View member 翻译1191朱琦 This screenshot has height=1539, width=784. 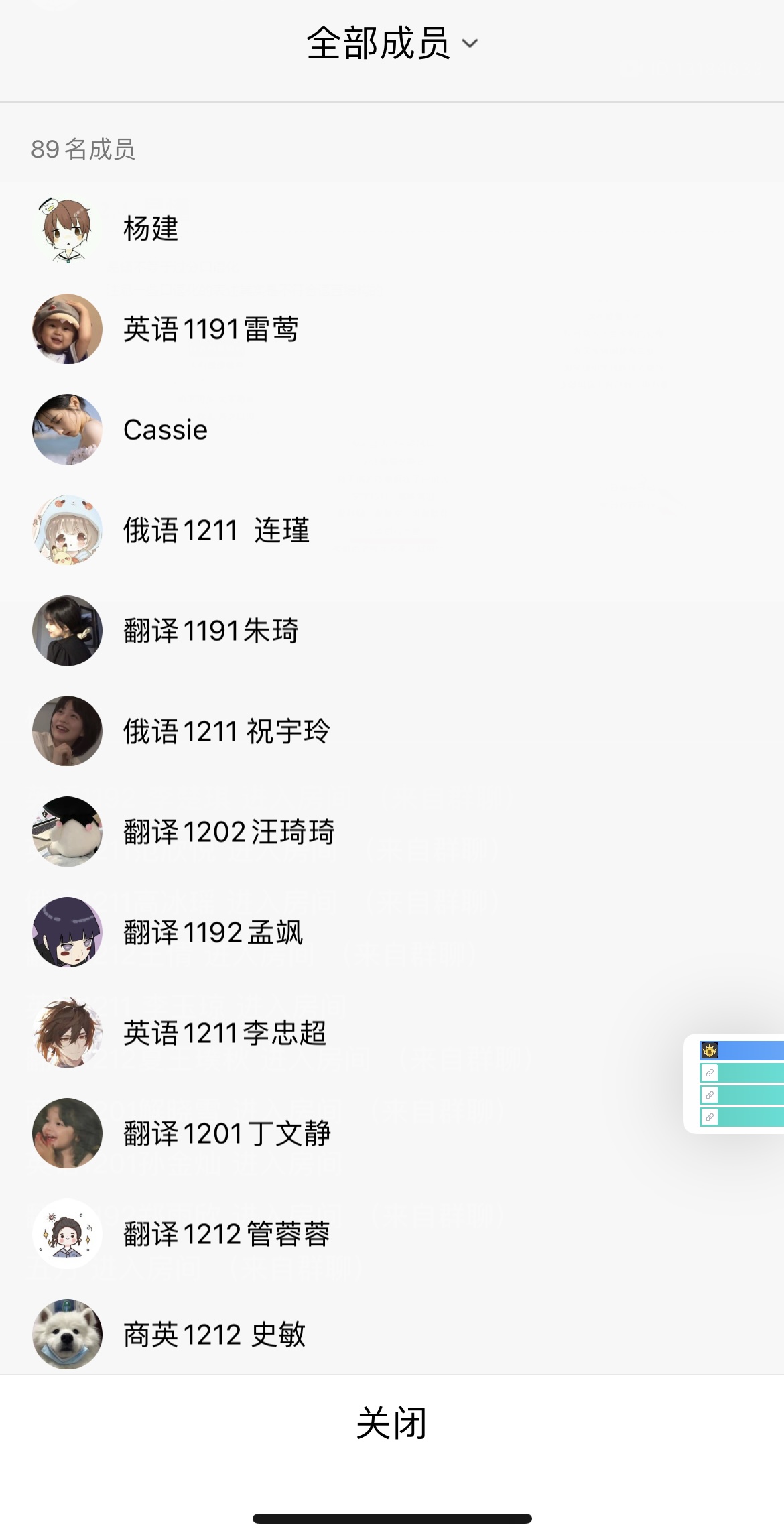click(x=210, y=631)
